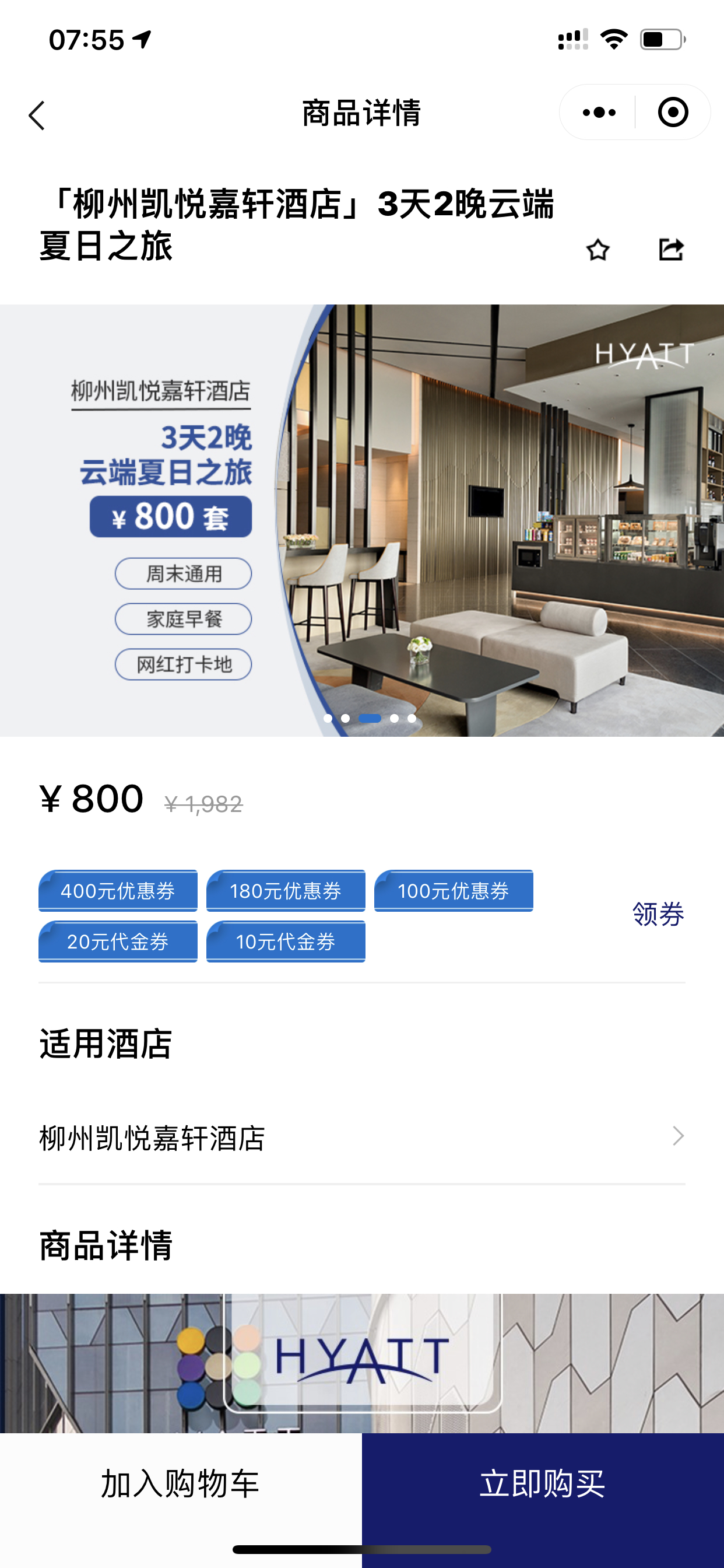Select the 10元代金券 voucher
Screen dimensions: 724x1568
(286, 941)
